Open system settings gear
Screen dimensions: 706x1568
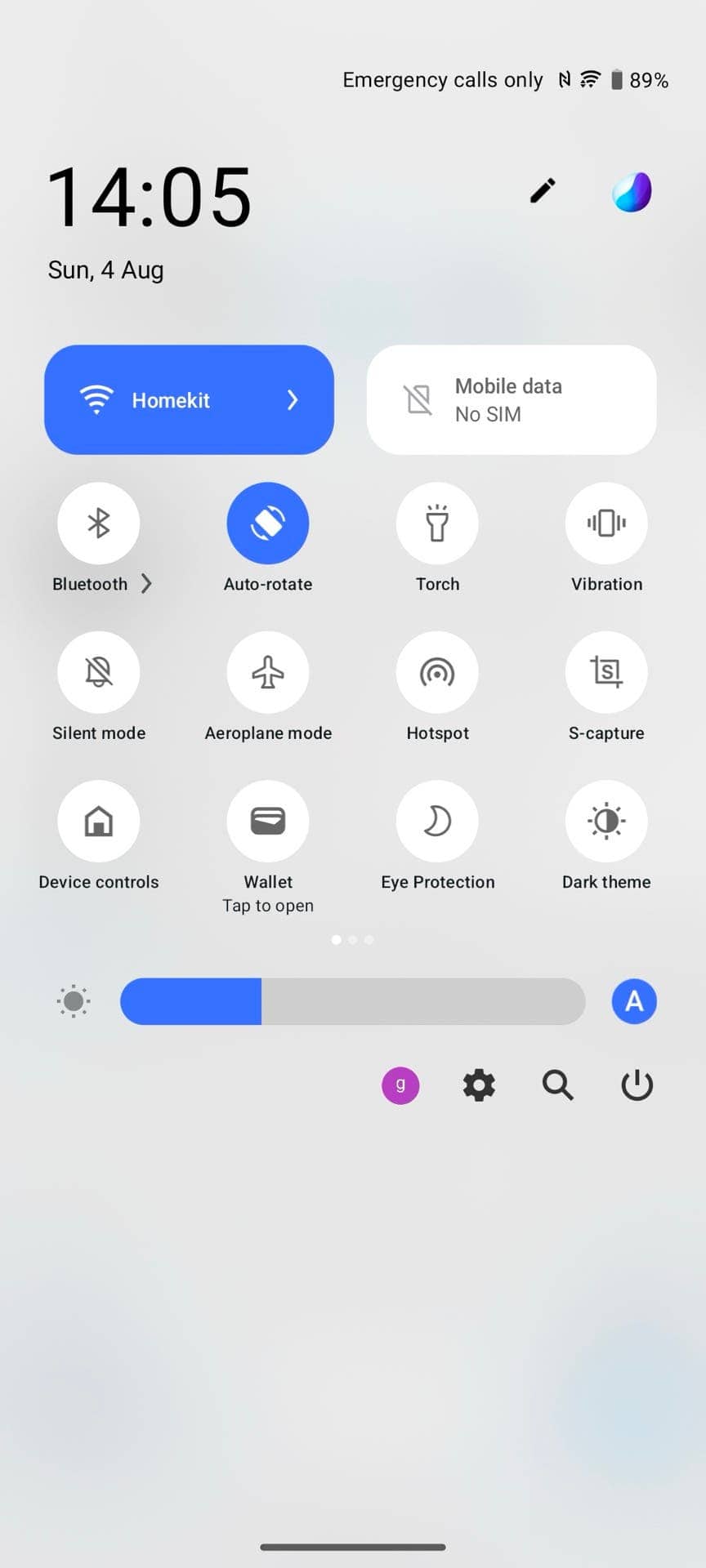479,1085
